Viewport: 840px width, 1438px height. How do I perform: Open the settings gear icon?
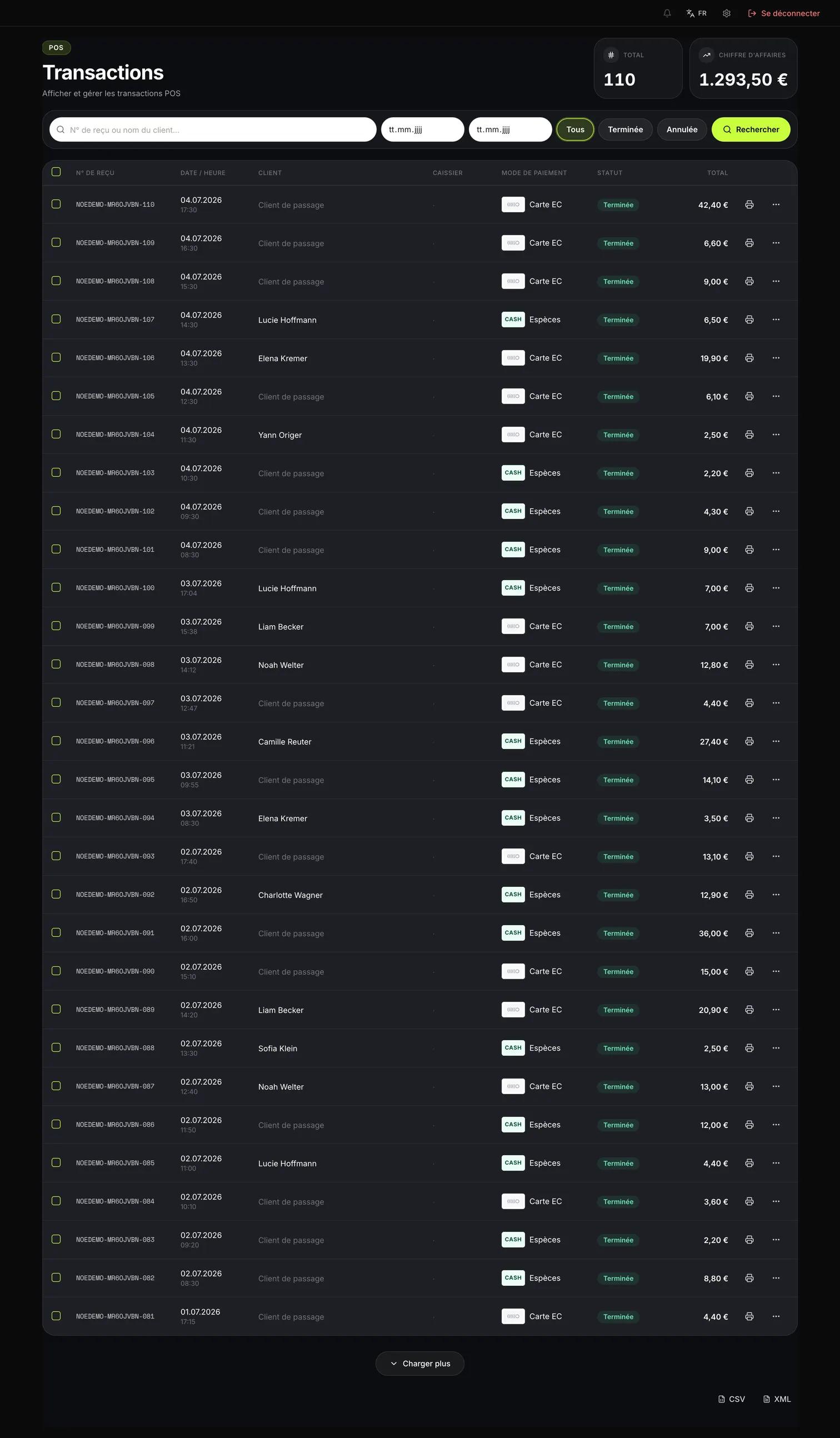pos(727,13)
